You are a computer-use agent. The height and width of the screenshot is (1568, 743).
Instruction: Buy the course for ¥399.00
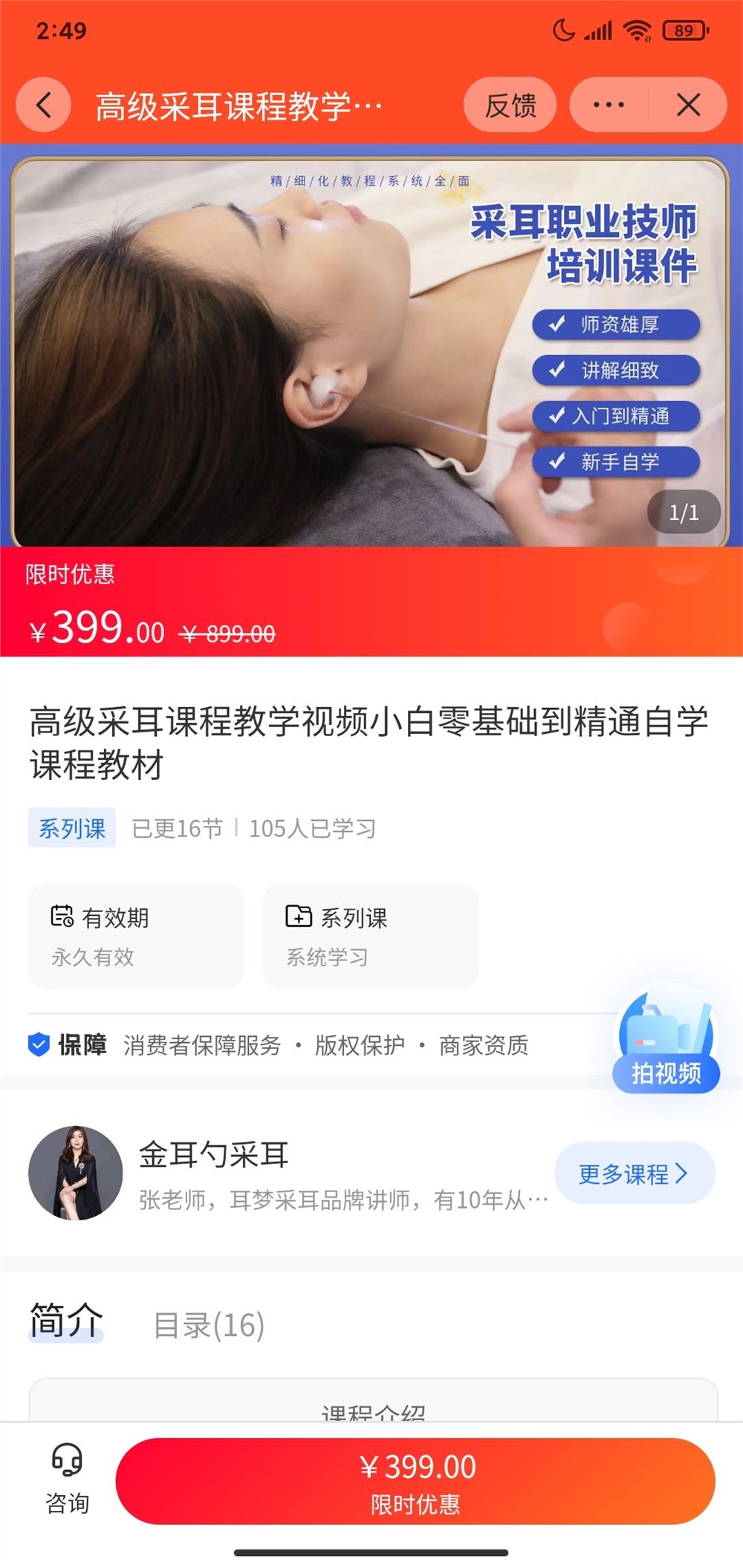pyautogui.click(x=415, y=1481)
